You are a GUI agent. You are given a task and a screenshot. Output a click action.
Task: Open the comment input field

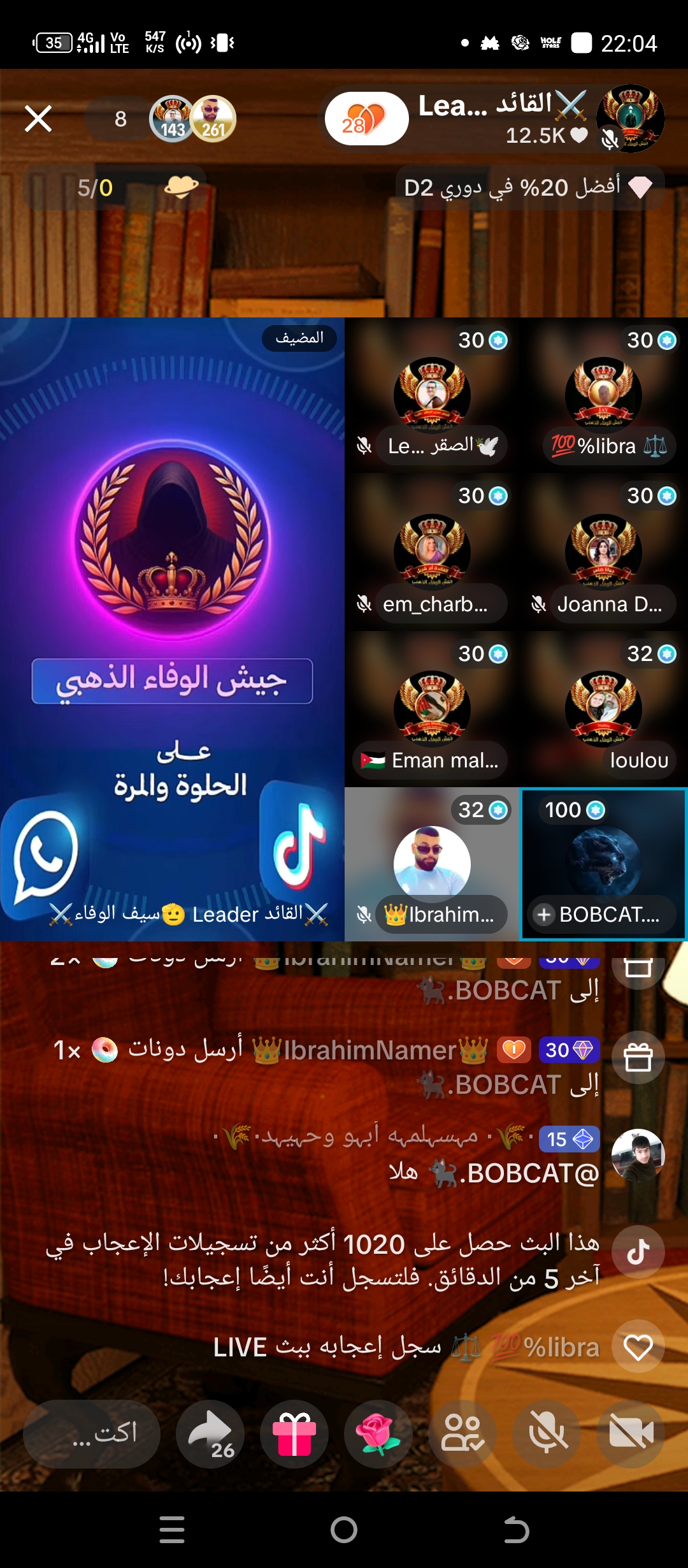(92, 1434)
